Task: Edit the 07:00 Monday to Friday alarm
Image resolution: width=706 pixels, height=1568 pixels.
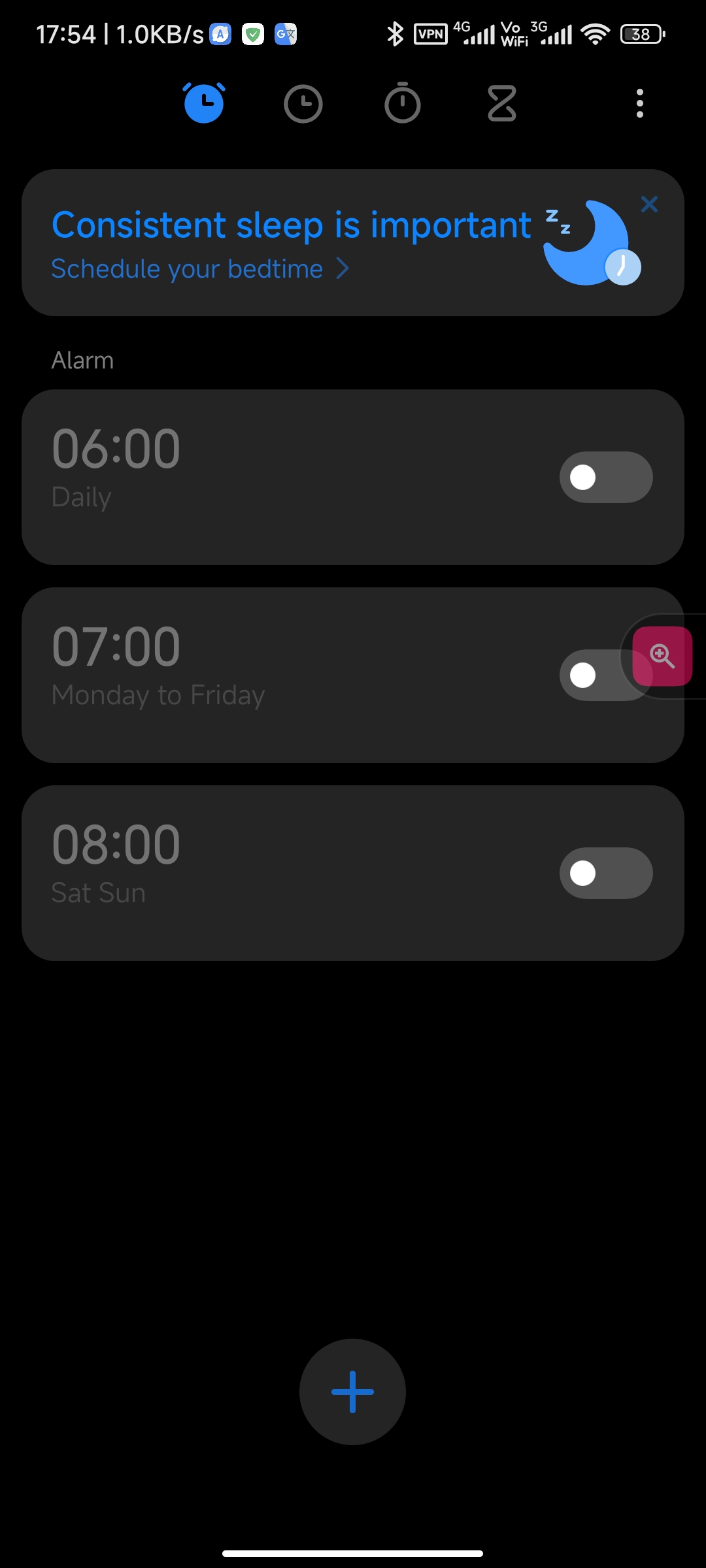Action: pyautogui.click(x=353, y=675)
